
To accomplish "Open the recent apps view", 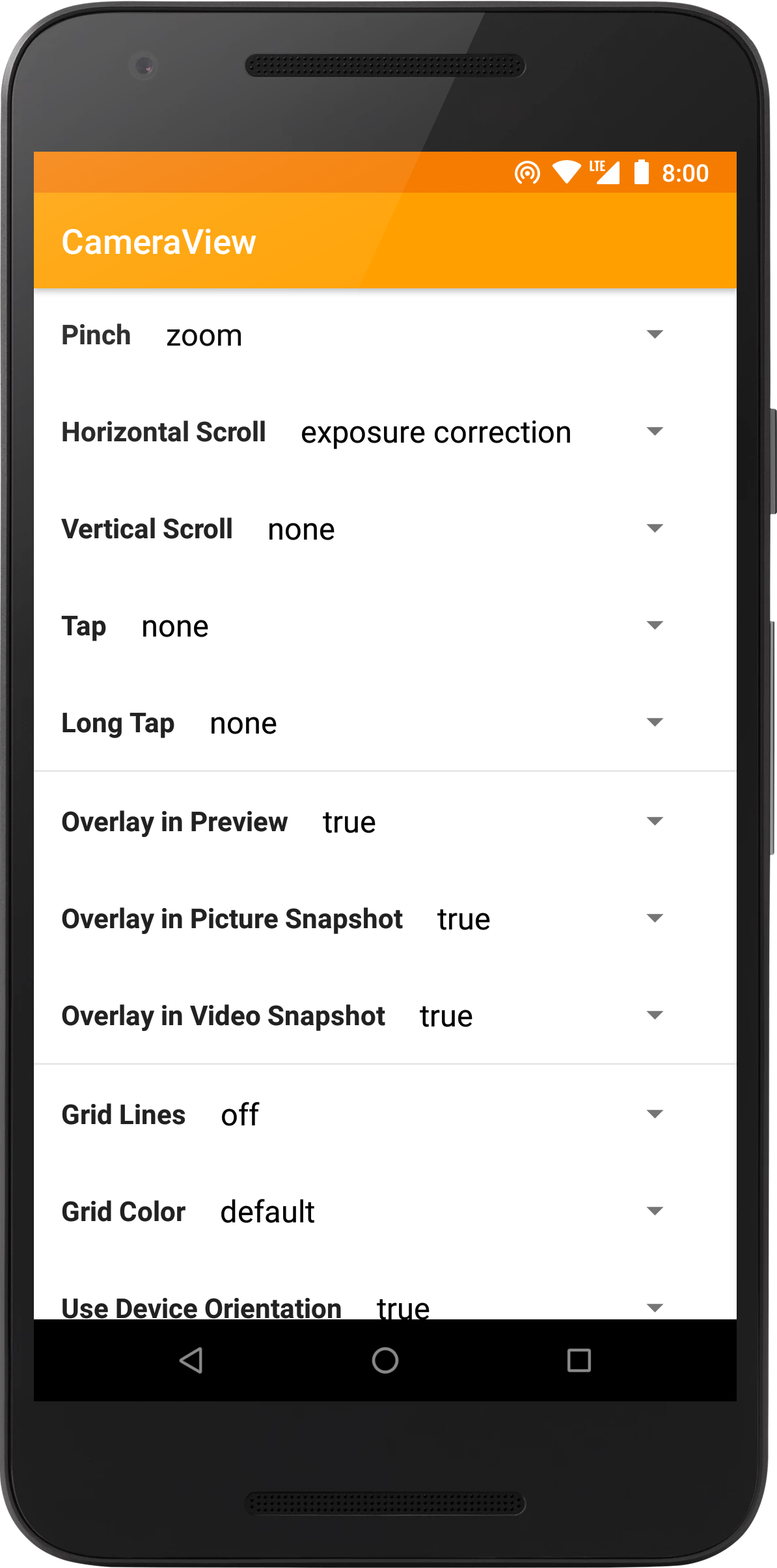I will pyautogui.click(x=579, y=1360).
